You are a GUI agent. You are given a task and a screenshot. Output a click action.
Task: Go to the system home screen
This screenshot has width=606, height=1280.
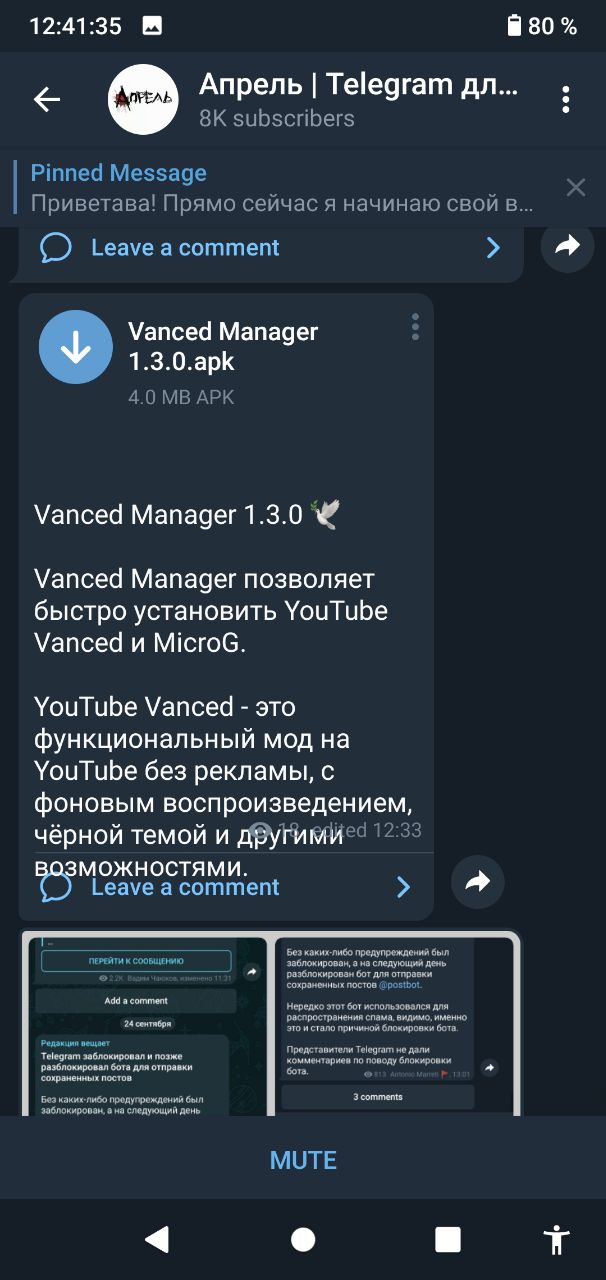(303, 1240)
